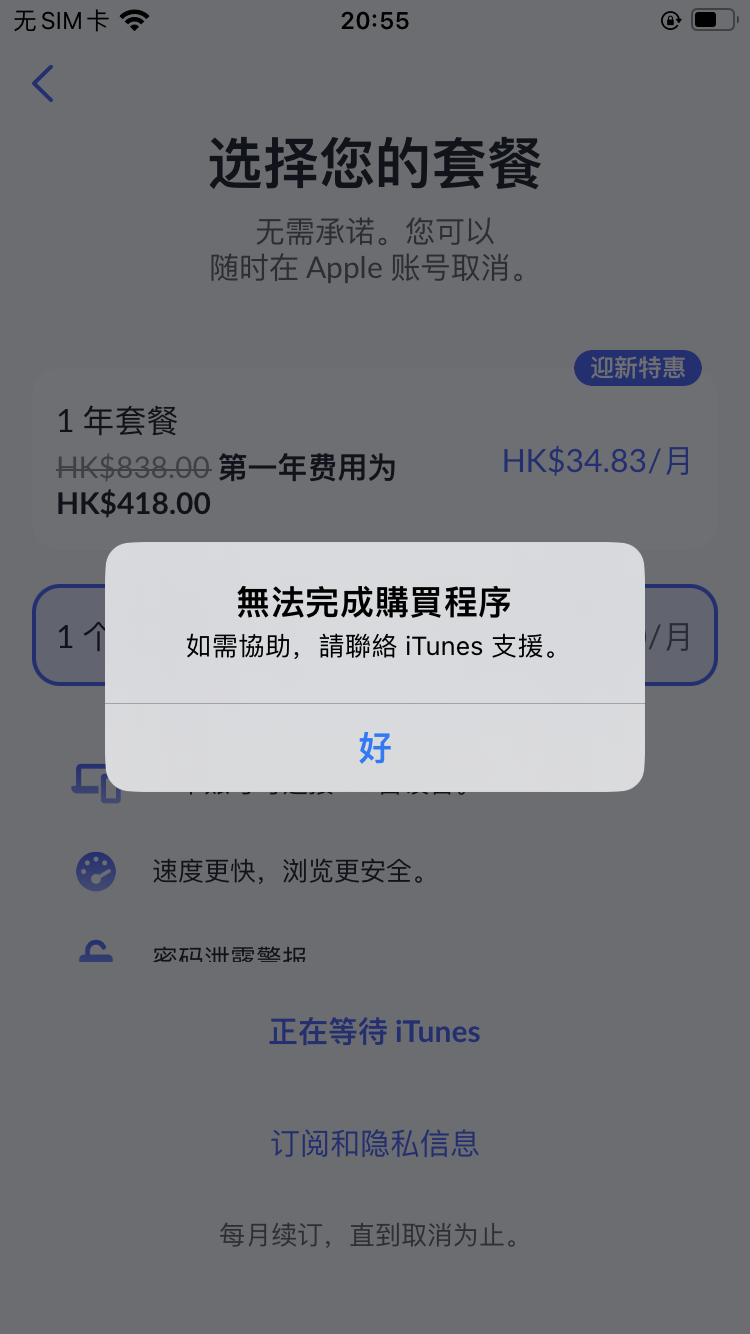Open 订阅和隐私信息 link
The height and width of the screenshot is (1334, 750).
(374, 1142)
